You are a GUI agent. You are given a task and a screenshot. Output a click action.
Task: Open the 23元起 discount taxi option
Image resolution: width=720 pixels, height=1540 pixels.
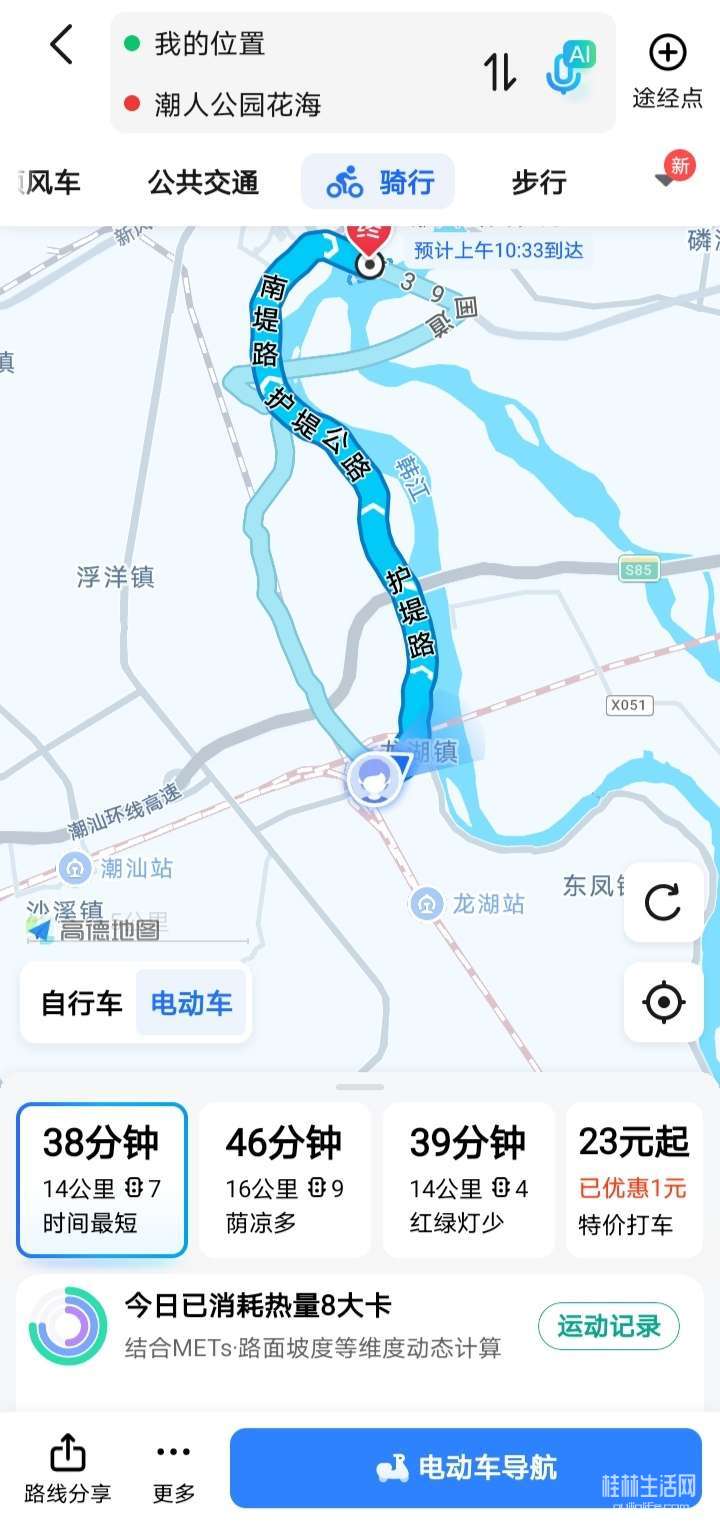point(634,1180)
